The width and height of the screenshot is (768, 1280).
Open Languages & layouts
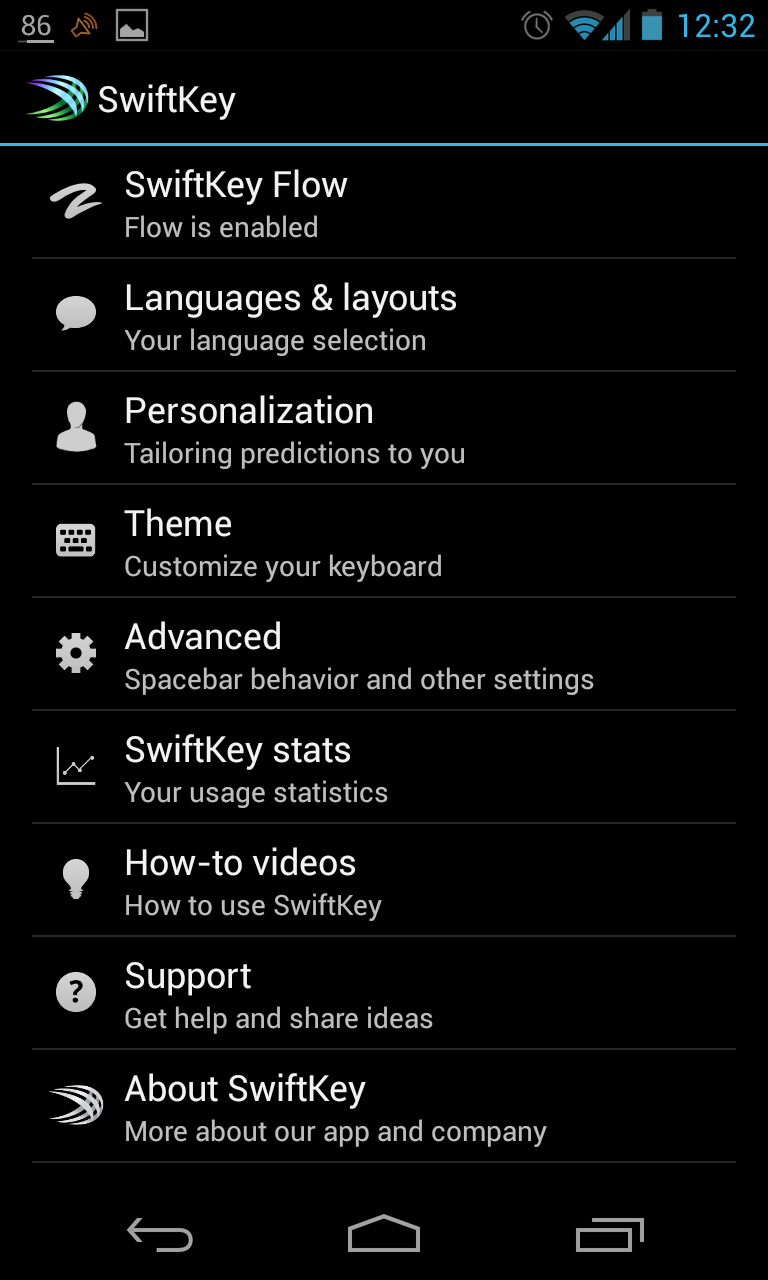click(x=384, y=316)
